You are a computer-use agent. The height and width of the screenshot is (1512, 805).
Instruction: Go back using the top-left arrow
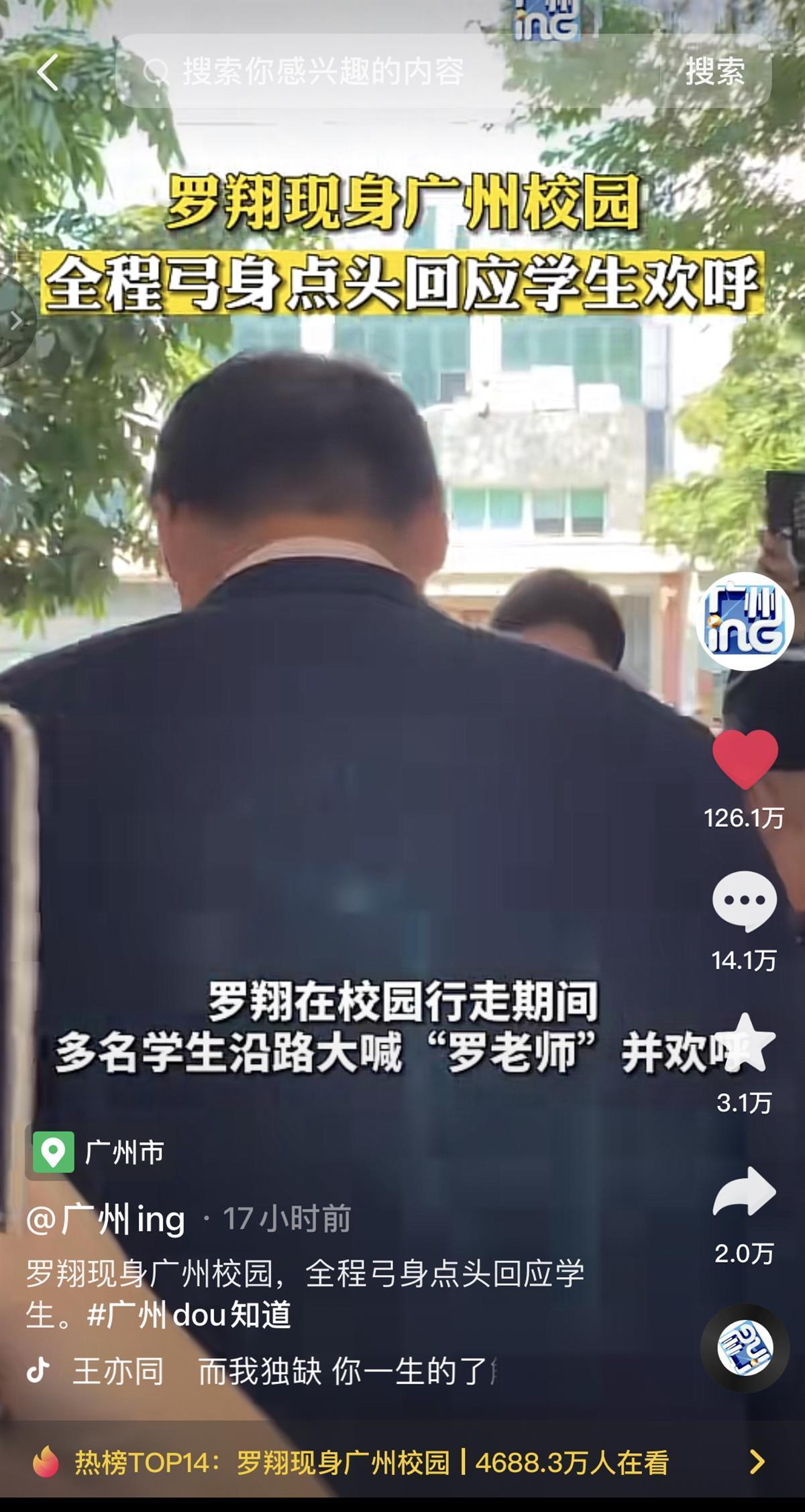(x=47, y=72)
